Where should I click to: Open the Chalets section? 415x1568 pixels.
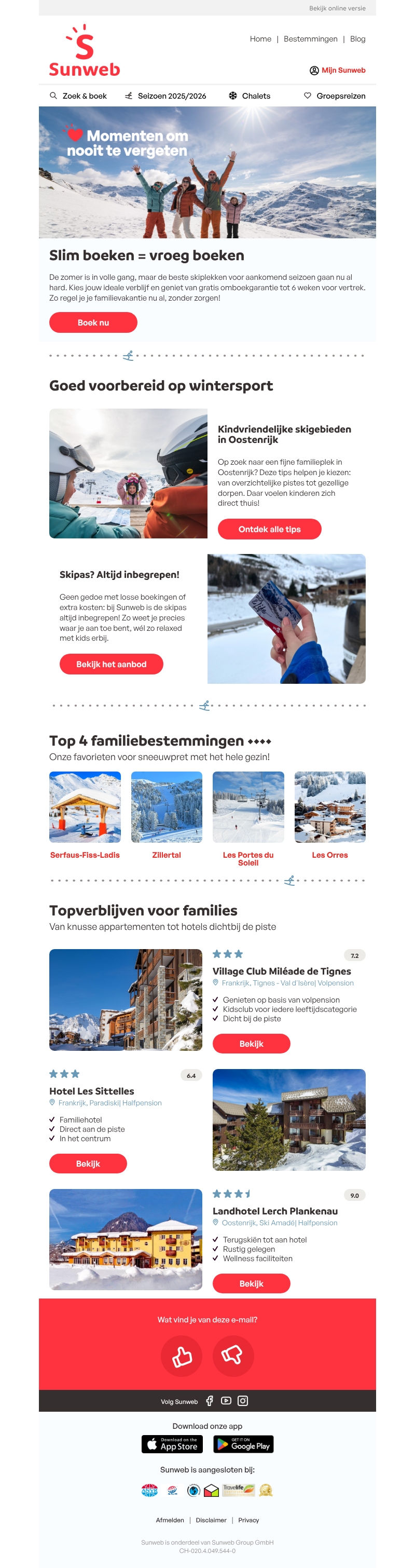point(250,96)
